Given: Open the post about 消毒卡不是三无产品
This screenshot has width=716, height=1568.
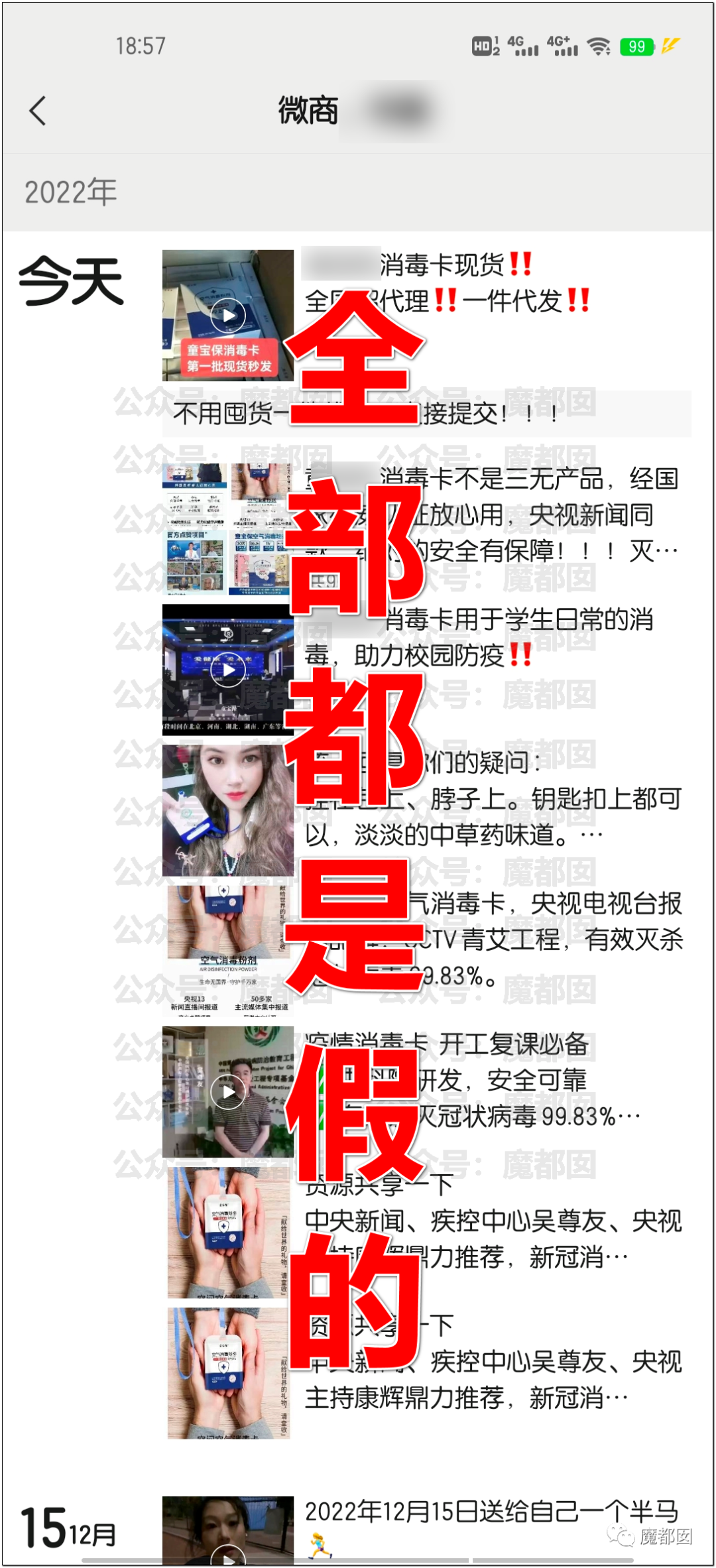Looking at the screenshot, I should click(x=227, y=529).
